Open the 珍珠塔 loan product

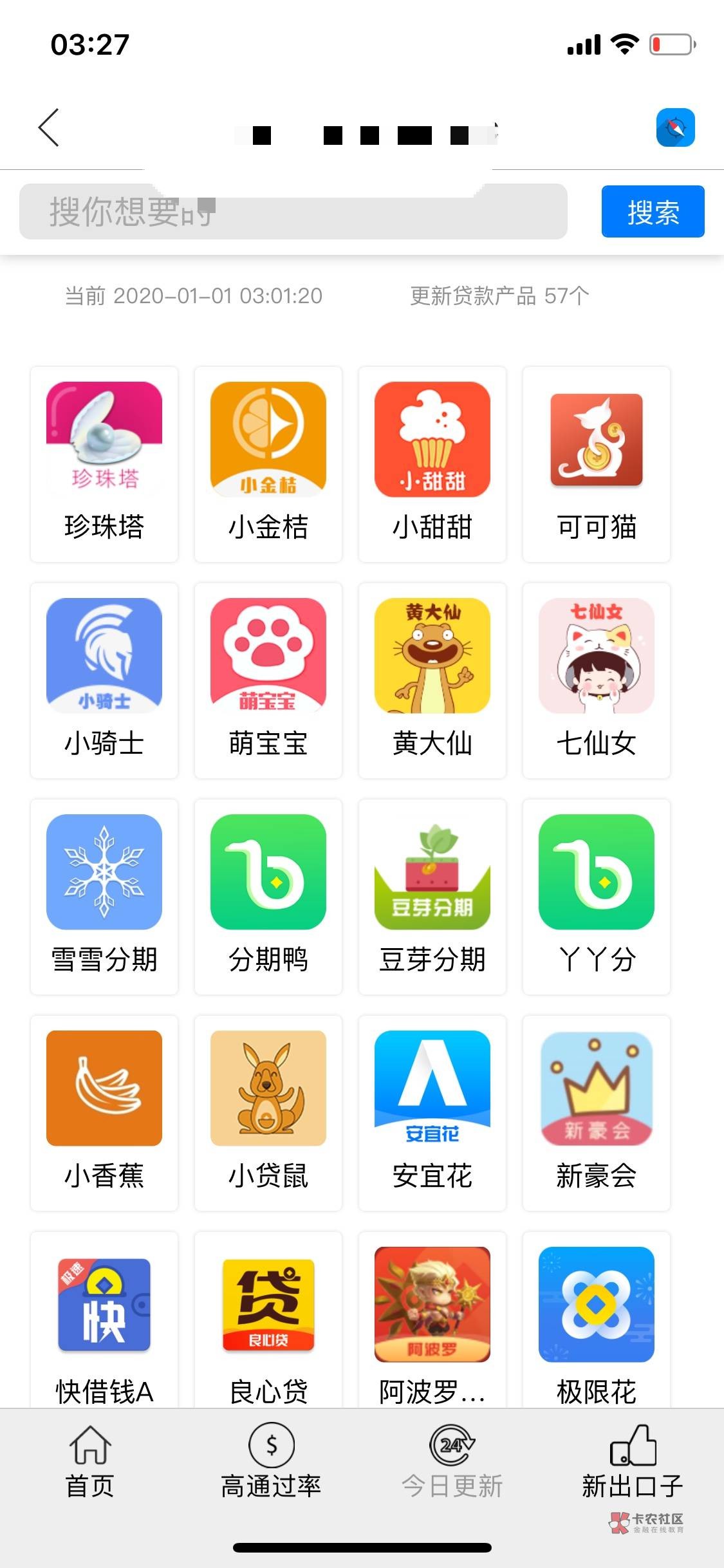coord(104,464)
